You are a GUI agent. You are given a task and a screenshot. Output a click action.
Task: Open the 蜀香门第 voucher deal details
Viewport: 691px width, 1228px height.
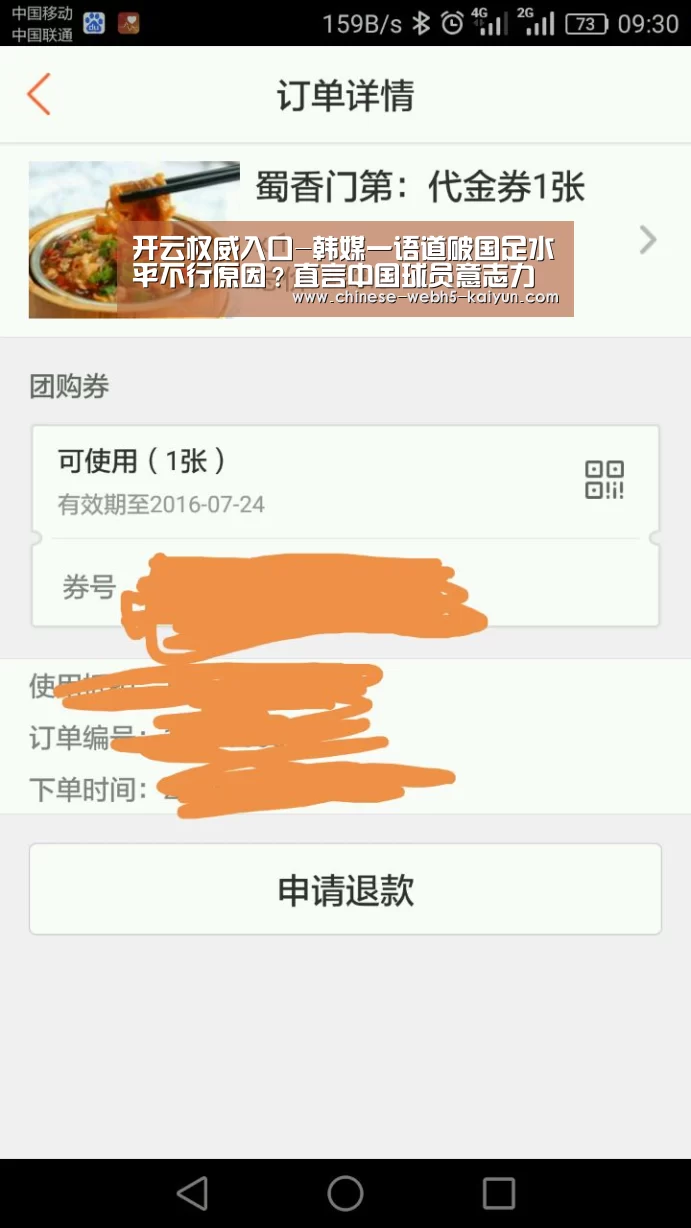[x=345, y=240]
